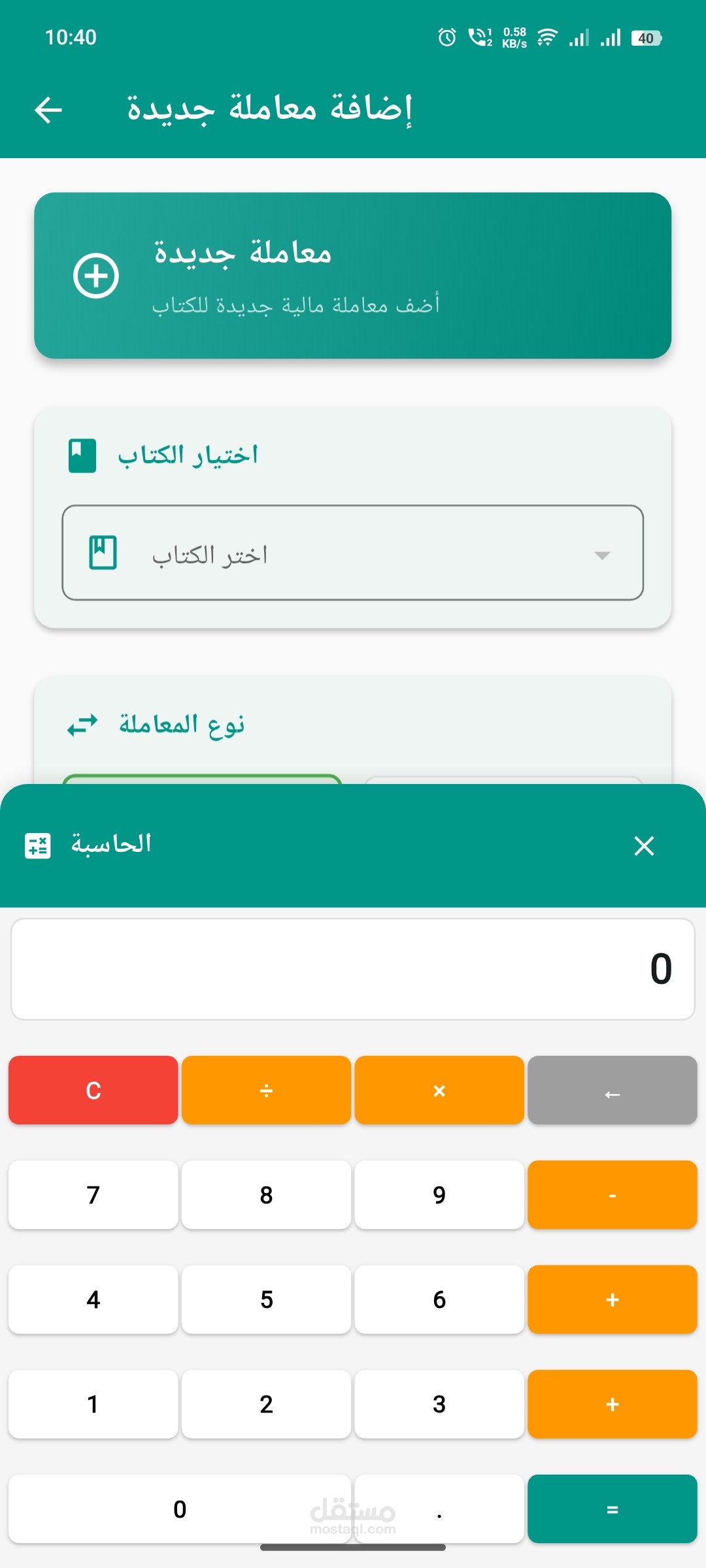This screenshot has height=1568, width=706.
Task: Enter the digit 4
Action: (x=93, y=1299)
